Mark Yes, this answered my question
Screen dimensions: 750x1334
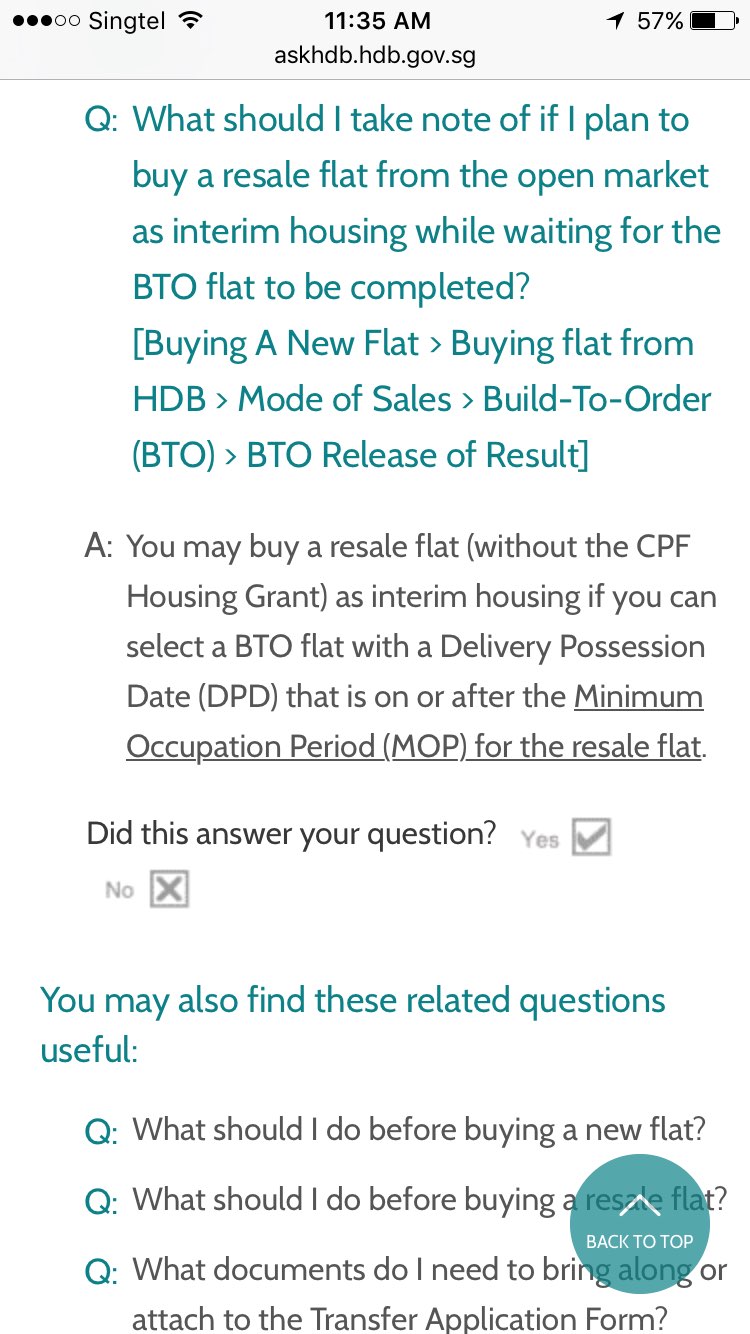tap(591, 838)
